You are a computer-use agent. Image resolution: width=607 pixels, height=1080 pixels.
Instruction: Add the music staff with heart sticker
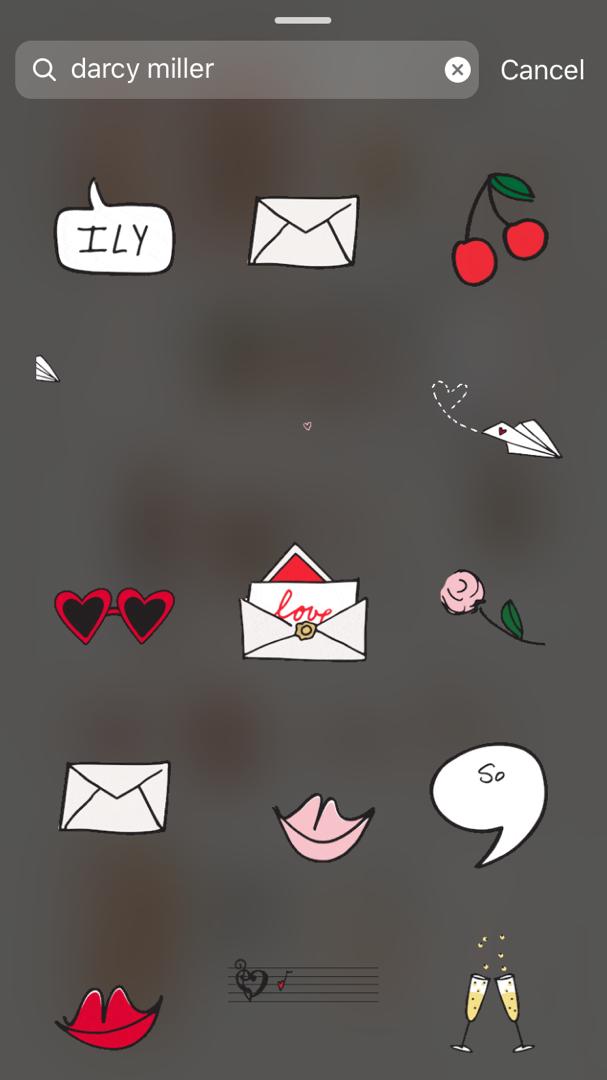(303, 981)
